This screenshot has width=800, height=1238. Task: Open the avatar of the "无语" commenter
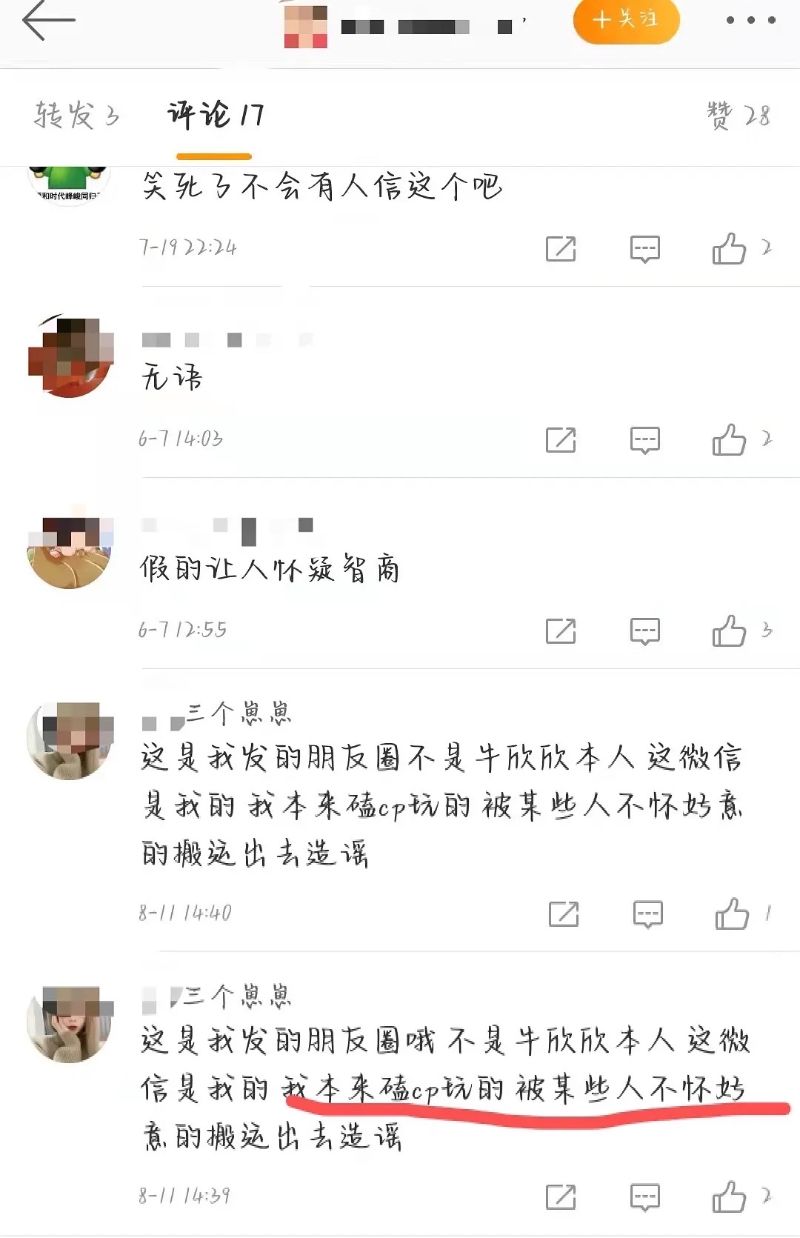pyautogui.click(x=70, y=356)
